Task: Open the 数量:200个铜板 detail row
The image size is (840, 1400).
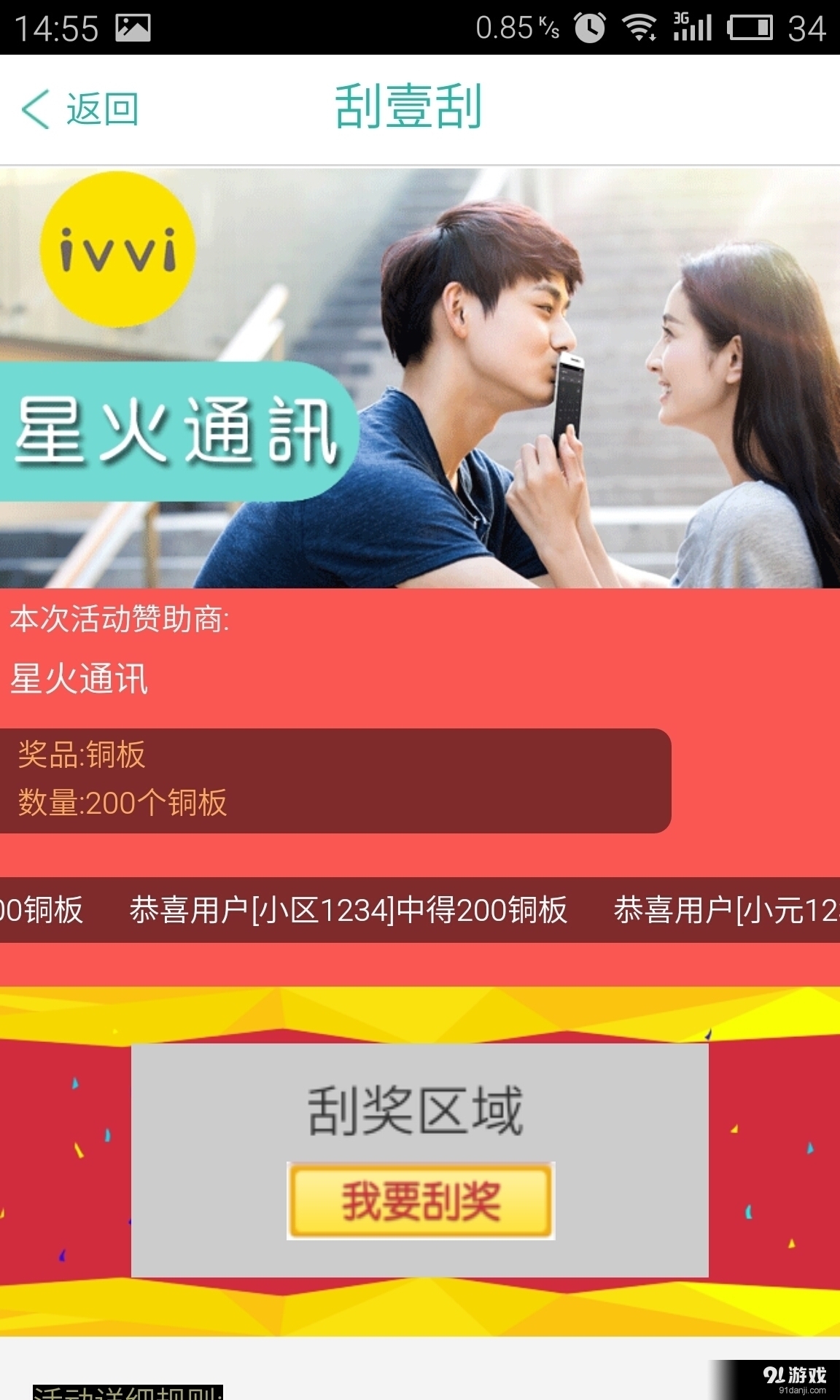Action: coord(120,802)
